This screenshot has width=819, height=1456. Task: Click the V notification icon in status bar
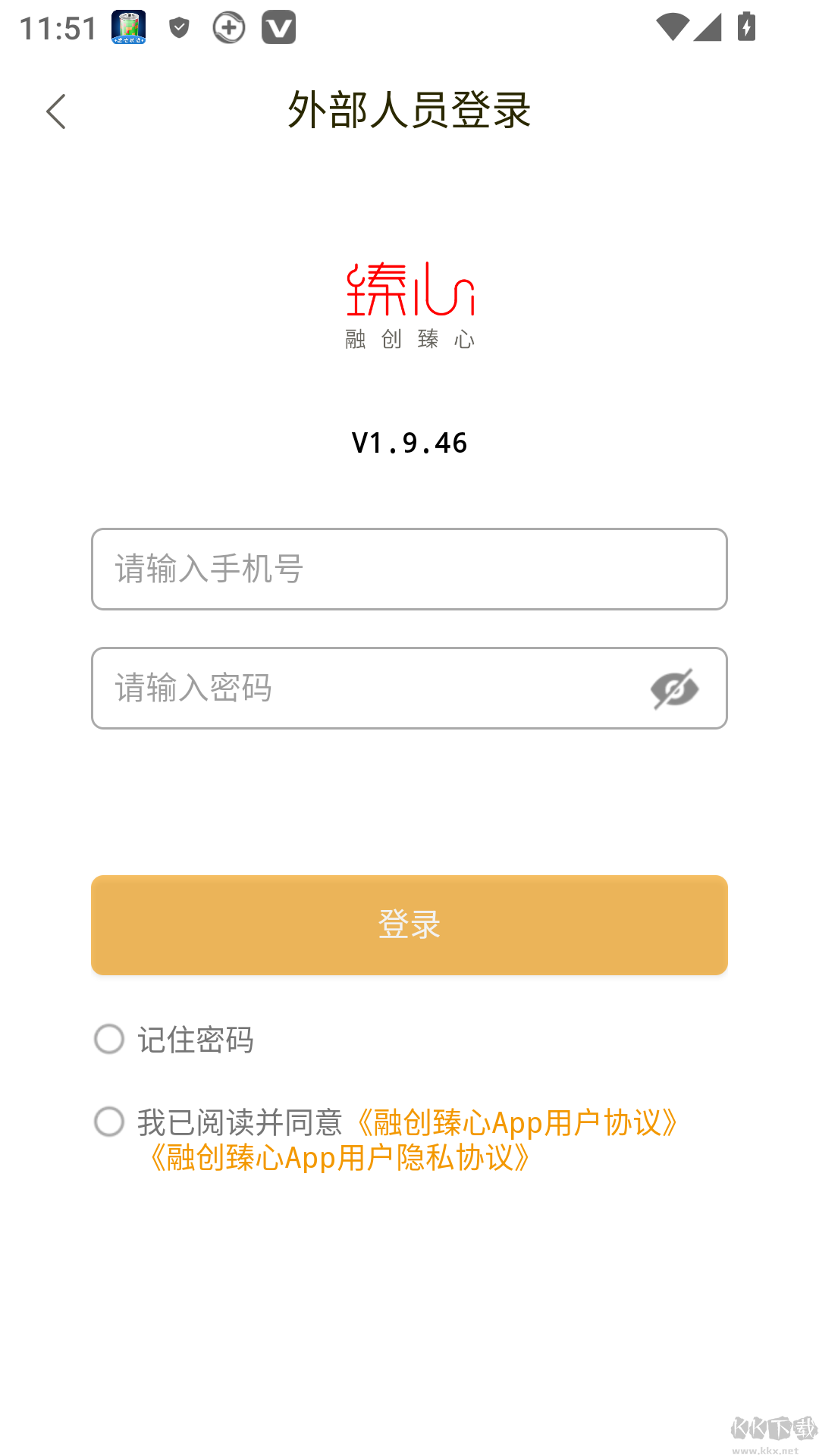pos(280,27)
